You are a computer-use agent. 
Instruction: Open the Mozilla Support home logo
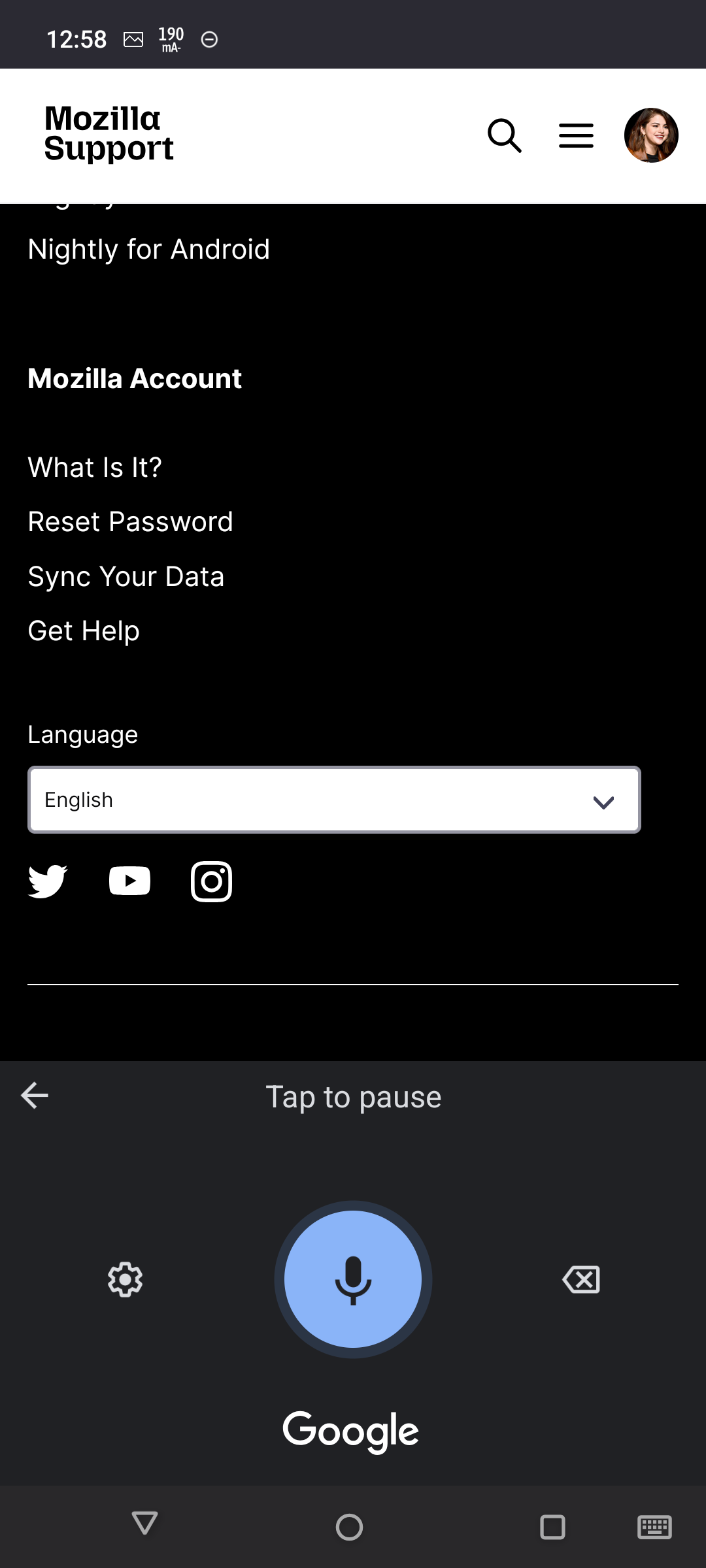point(109,133)
